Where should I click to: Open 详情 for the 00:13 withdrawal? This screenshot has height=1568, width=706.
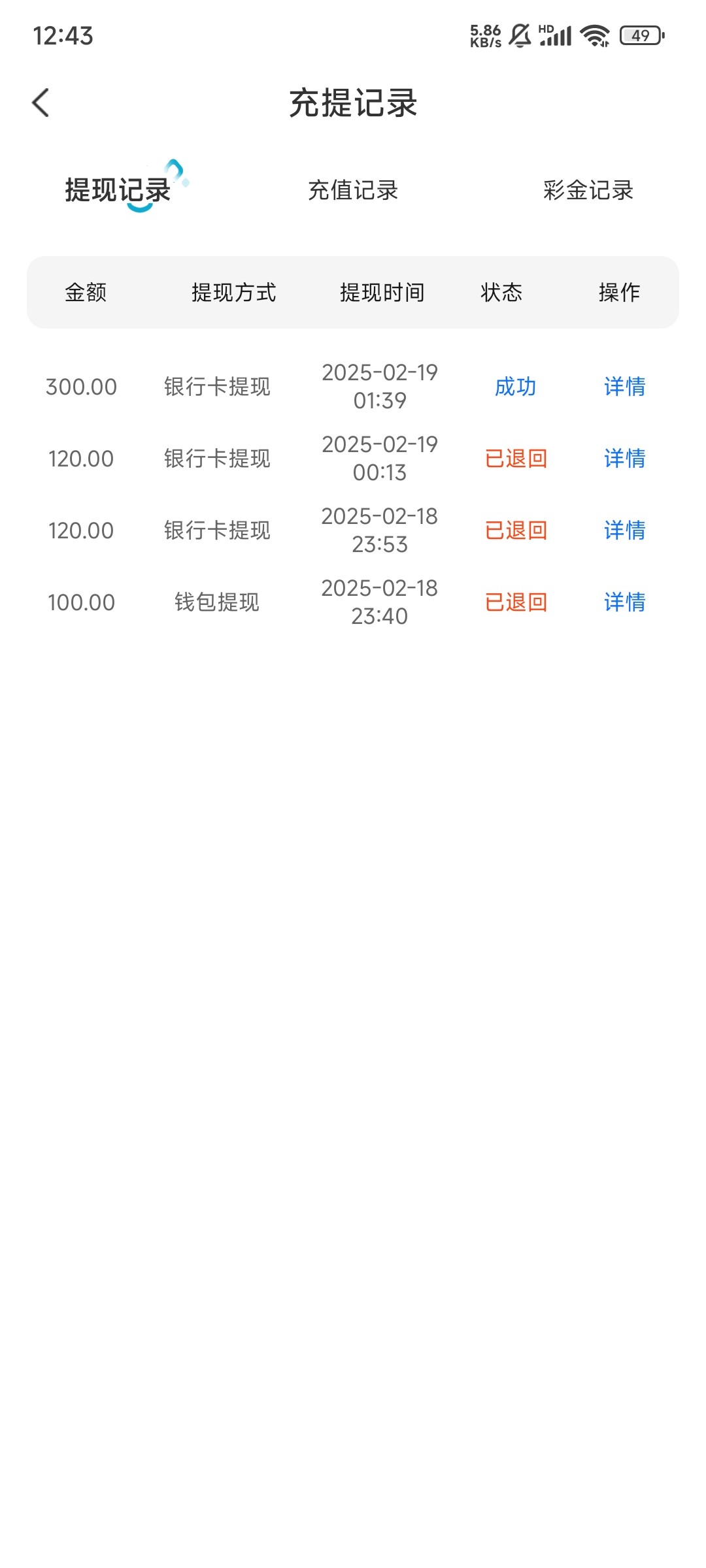coord(624,459)
